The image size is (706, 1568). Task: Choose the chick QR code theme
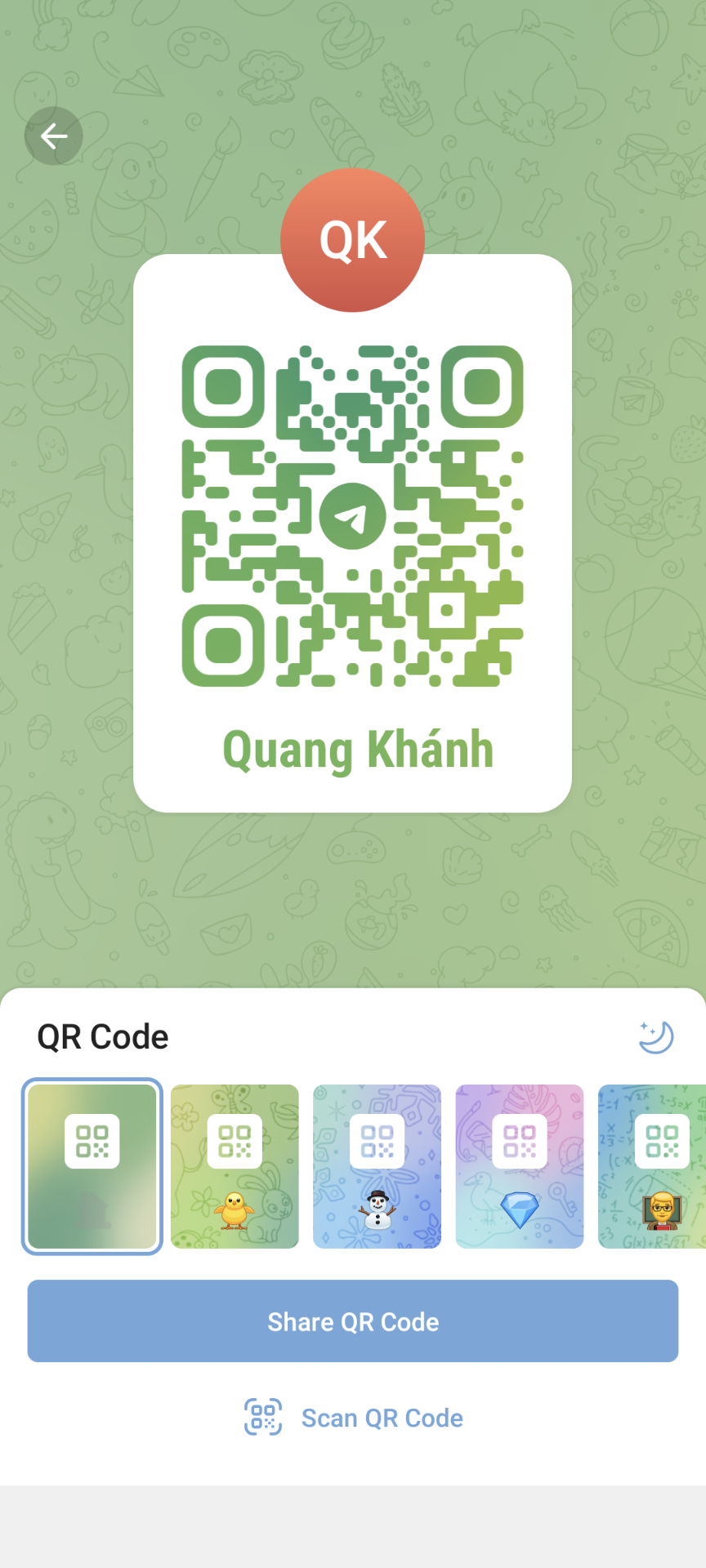click(x=235, y=1166)
